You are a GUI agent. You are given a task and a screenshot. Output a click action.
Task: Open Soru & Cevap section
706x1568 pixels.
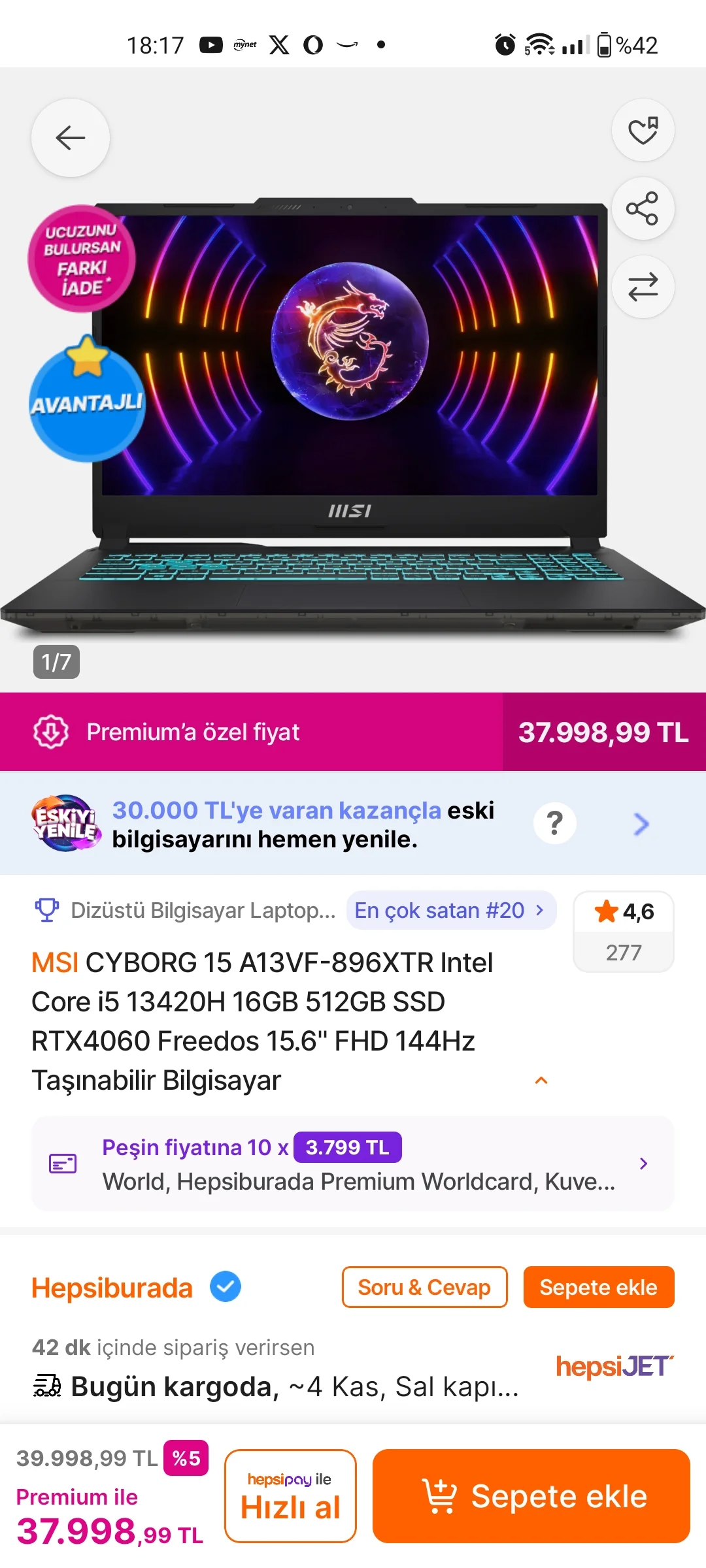424,1287
